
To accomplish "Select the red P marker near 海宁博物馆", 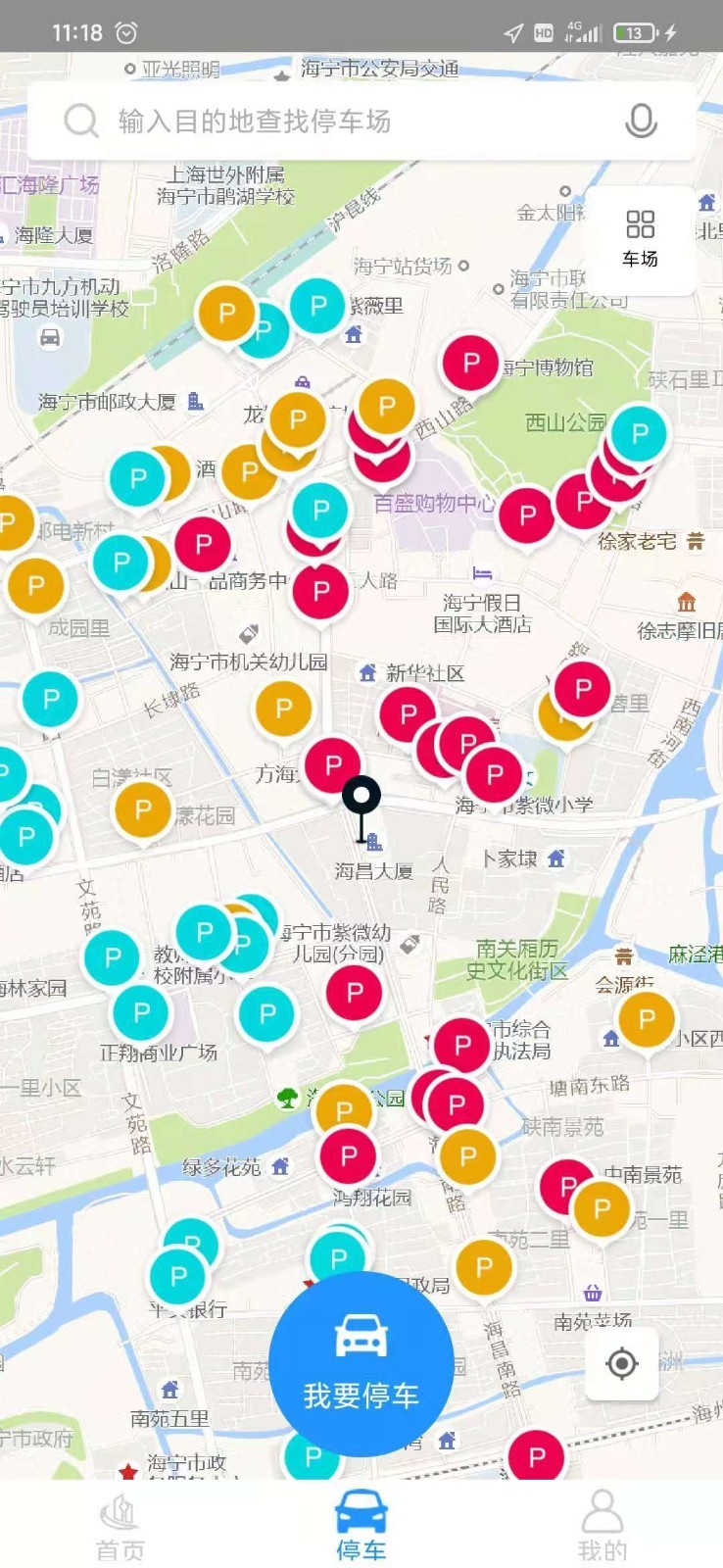I will pyautogui.click(x=471, y=365).
